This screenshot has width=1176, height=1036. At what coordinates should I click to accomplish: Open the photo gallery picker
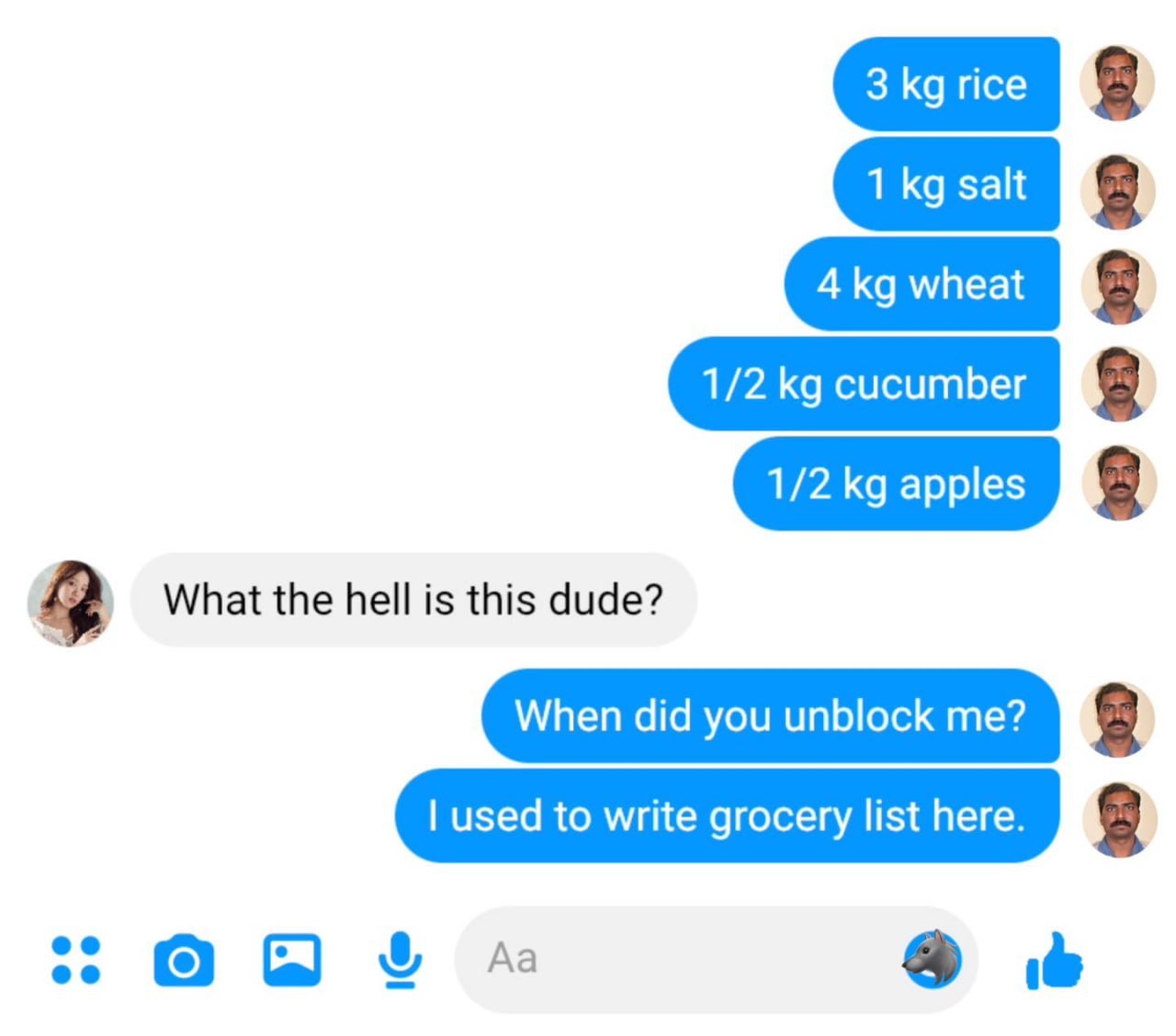[x=292, y=960]
